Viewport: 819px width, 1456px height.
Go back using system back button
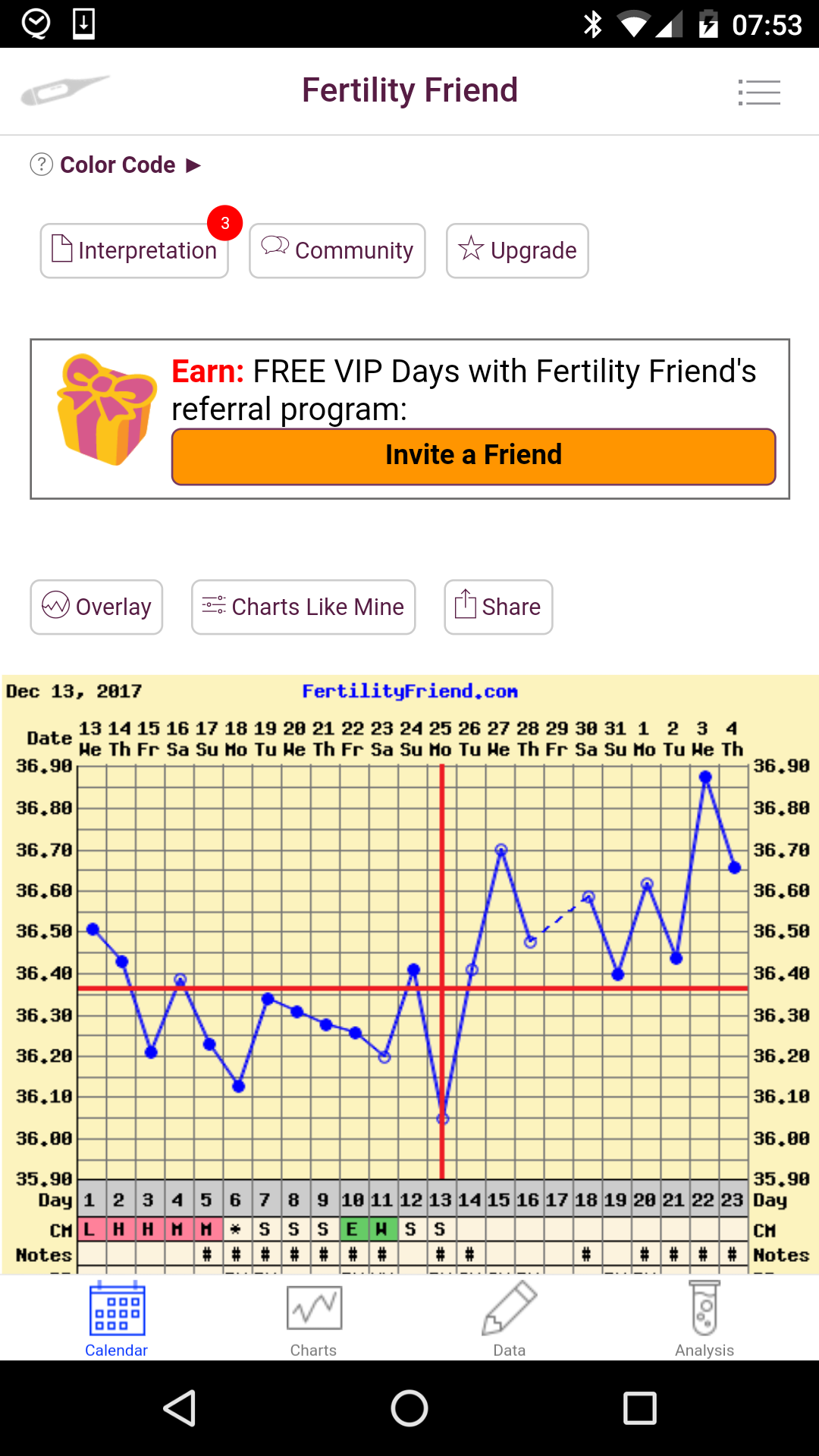click(180, 1409)
